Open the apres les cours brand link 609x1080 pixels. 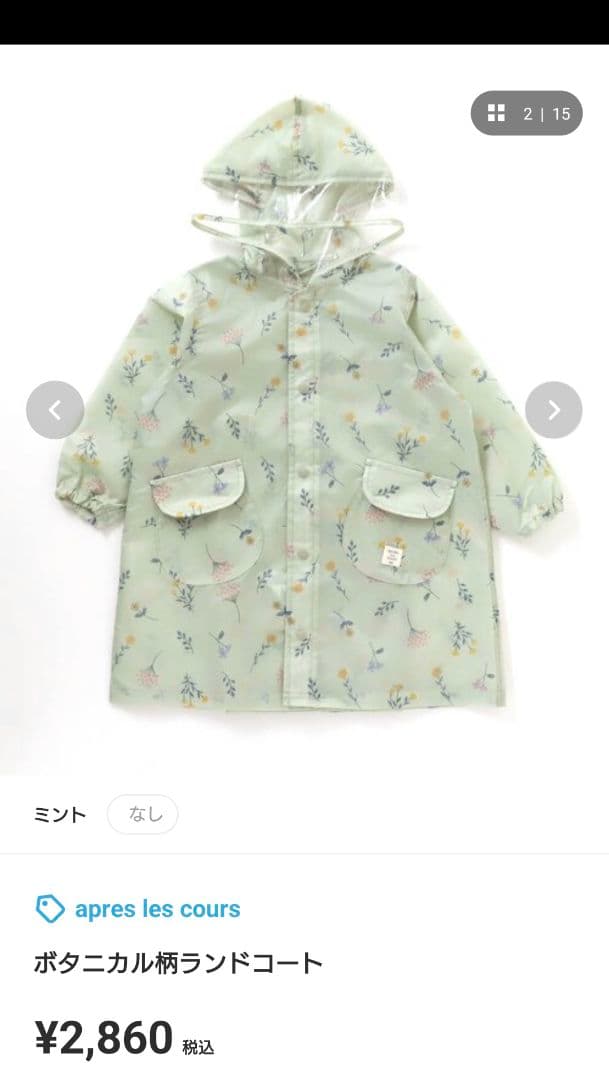pos(157,909)
